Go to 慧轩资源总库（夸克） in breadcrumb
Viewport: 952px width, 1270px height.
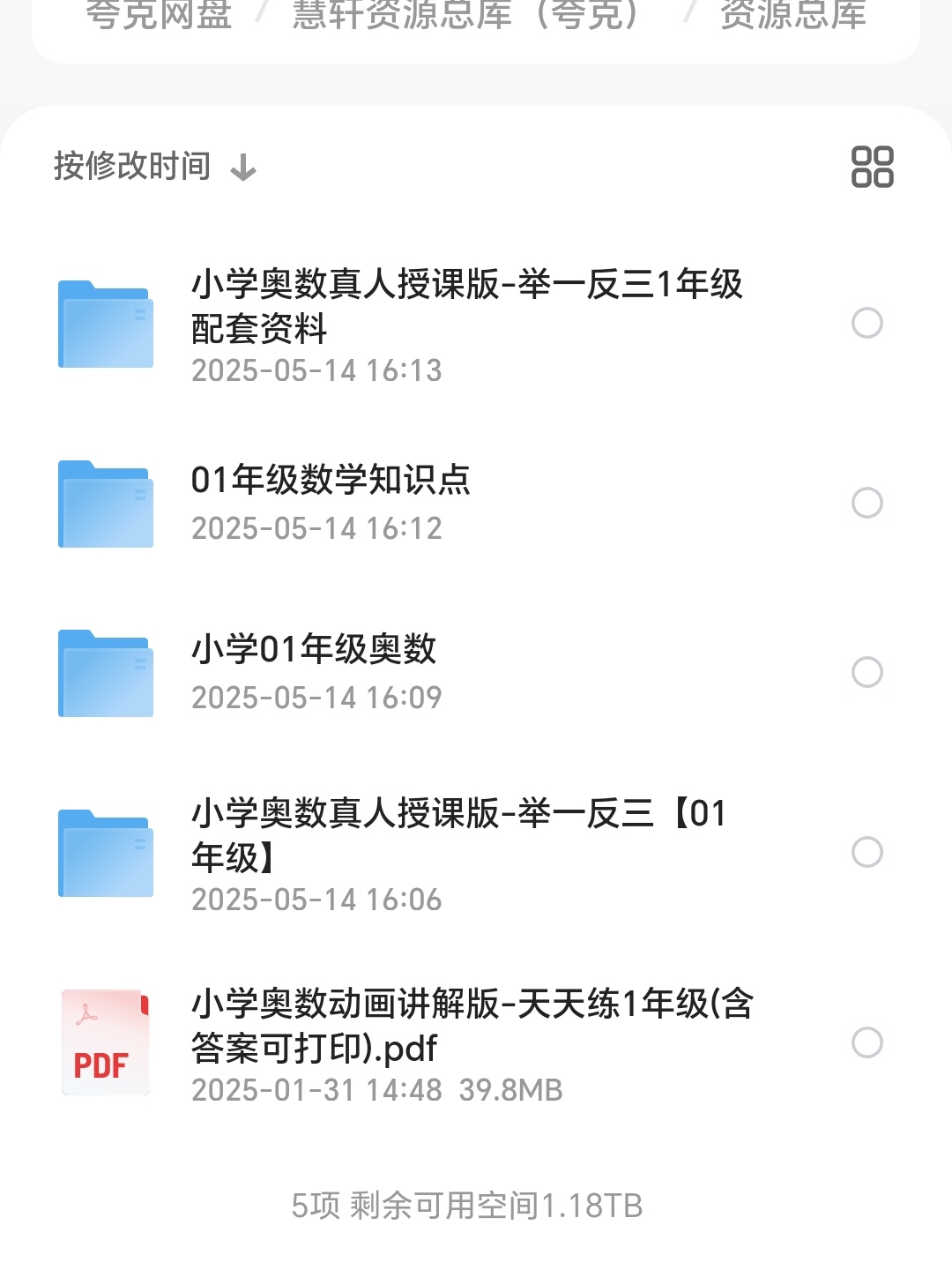pos(465,15)
